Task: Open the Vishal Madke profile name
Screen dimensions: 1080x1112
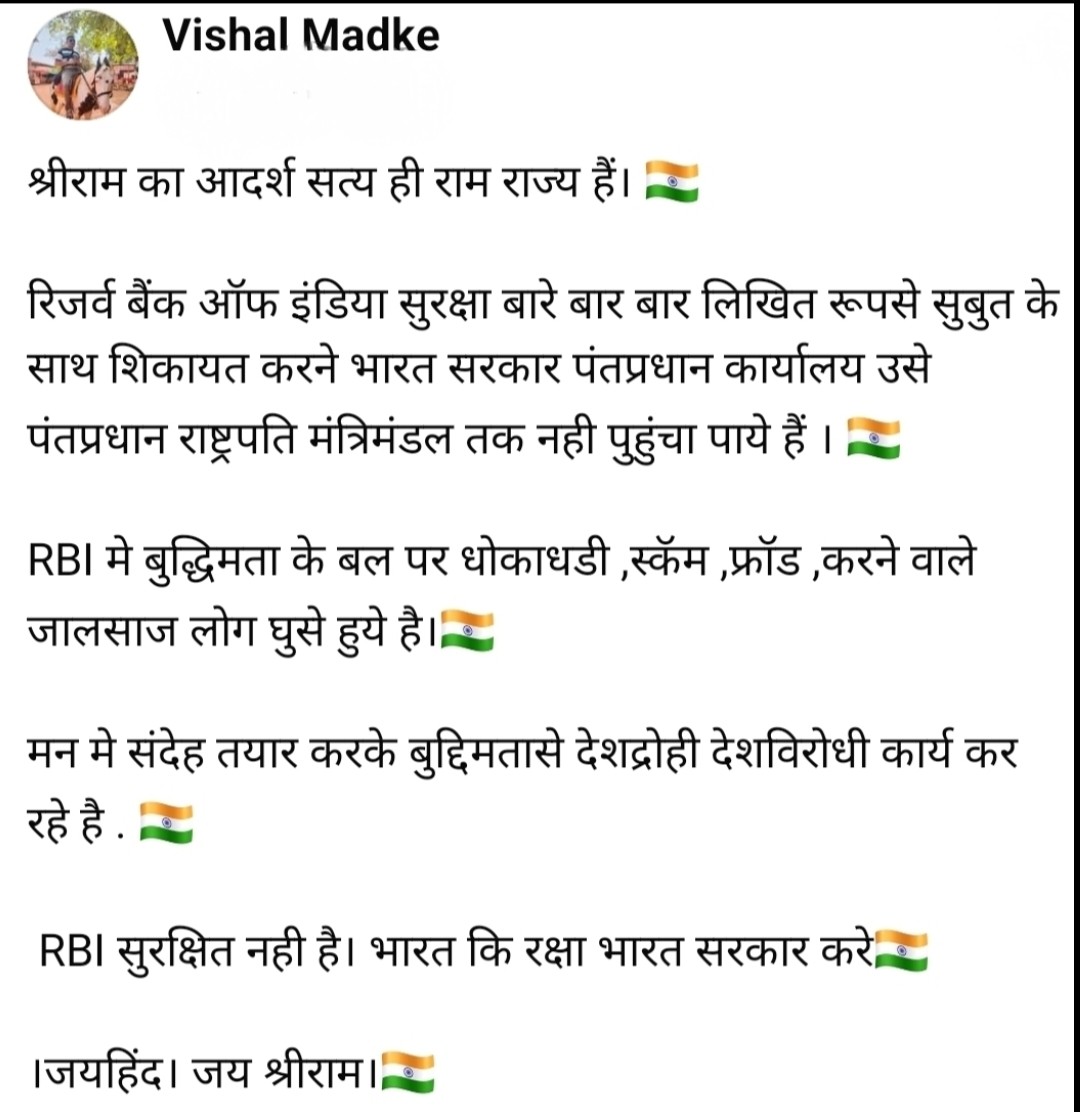Action: 300,37
